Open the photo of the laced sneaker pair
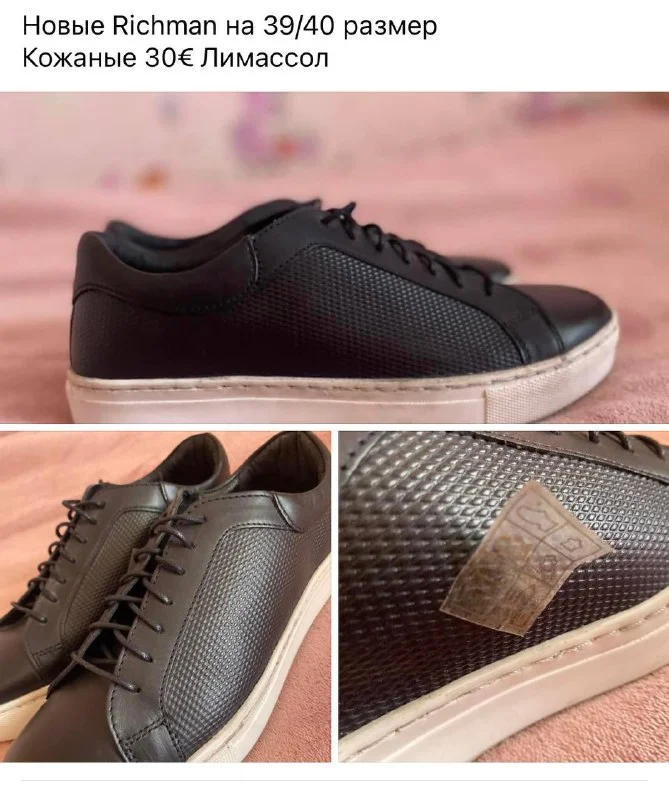 click(165, 596)
